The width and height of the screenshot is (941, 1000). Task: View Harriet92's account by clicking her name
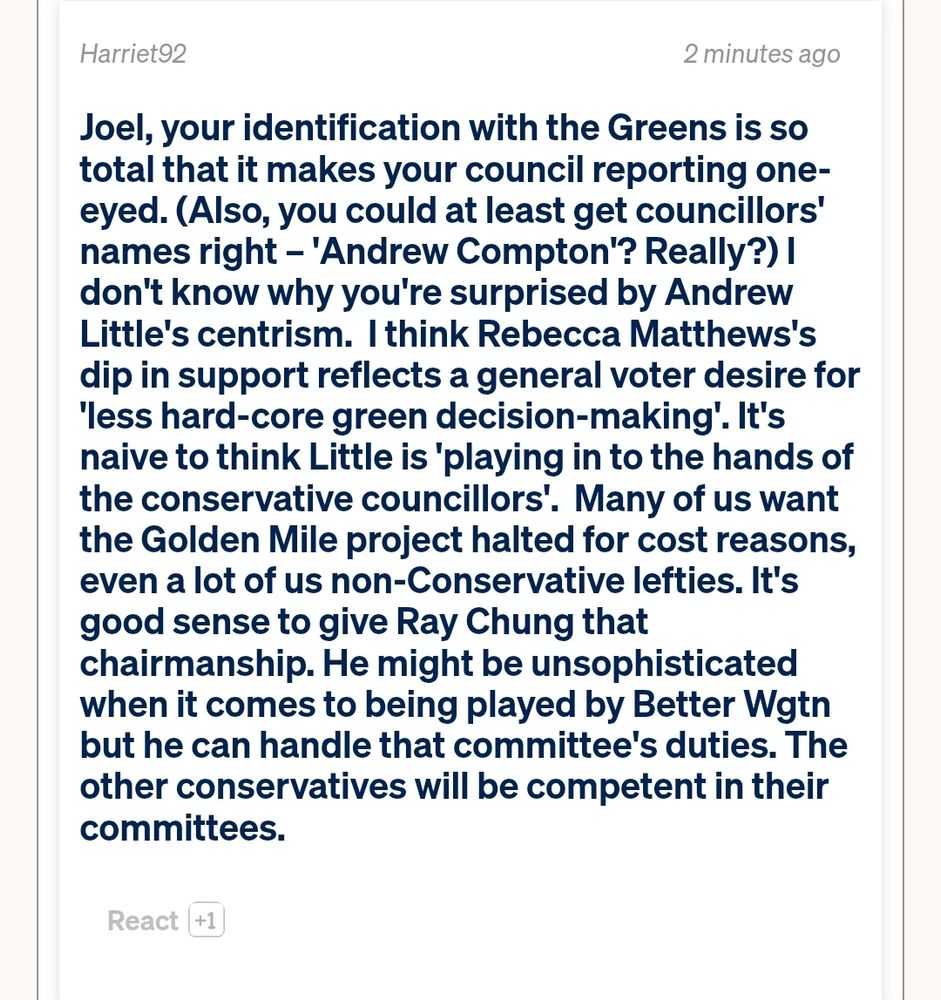coord(132,54)
